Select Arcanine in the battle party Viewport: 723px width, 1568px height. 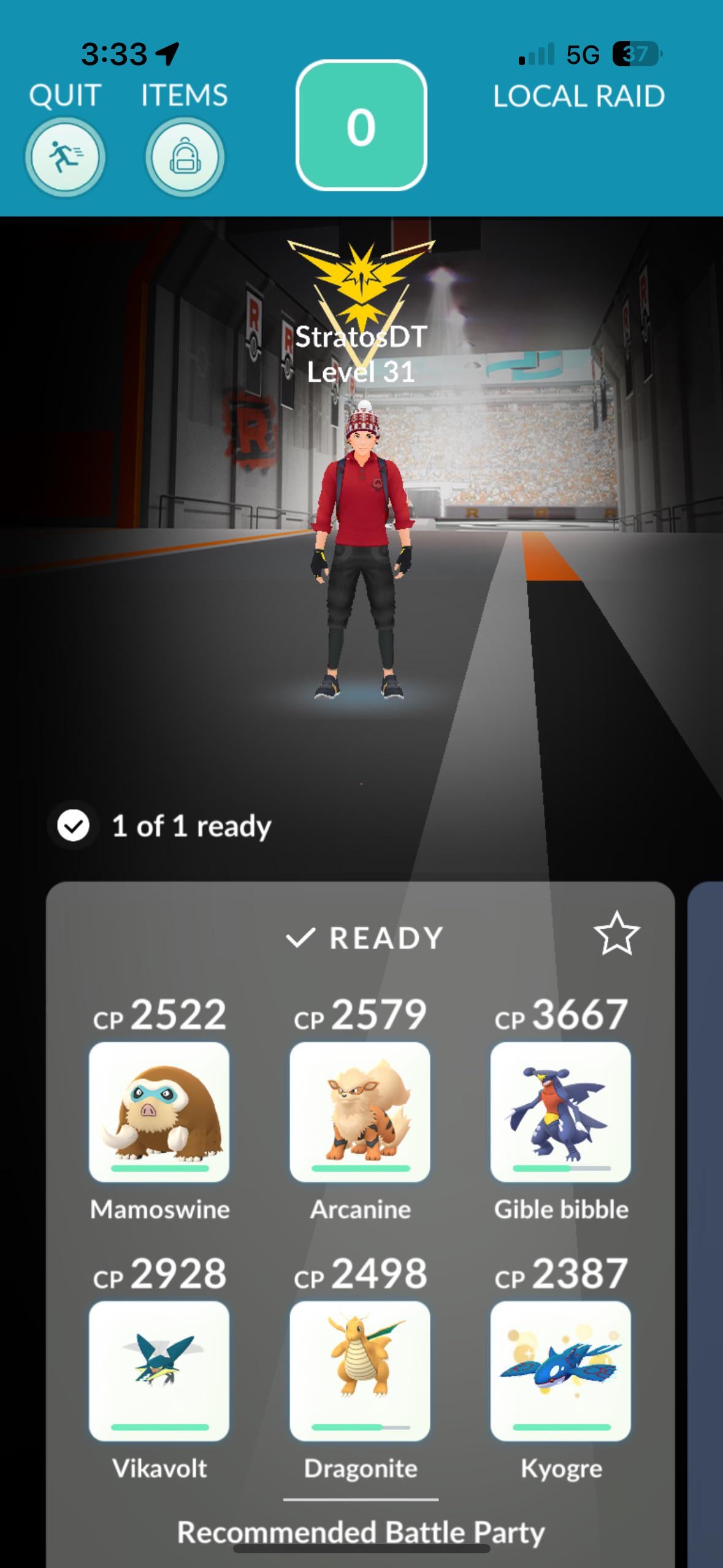tap(360, 1112)
